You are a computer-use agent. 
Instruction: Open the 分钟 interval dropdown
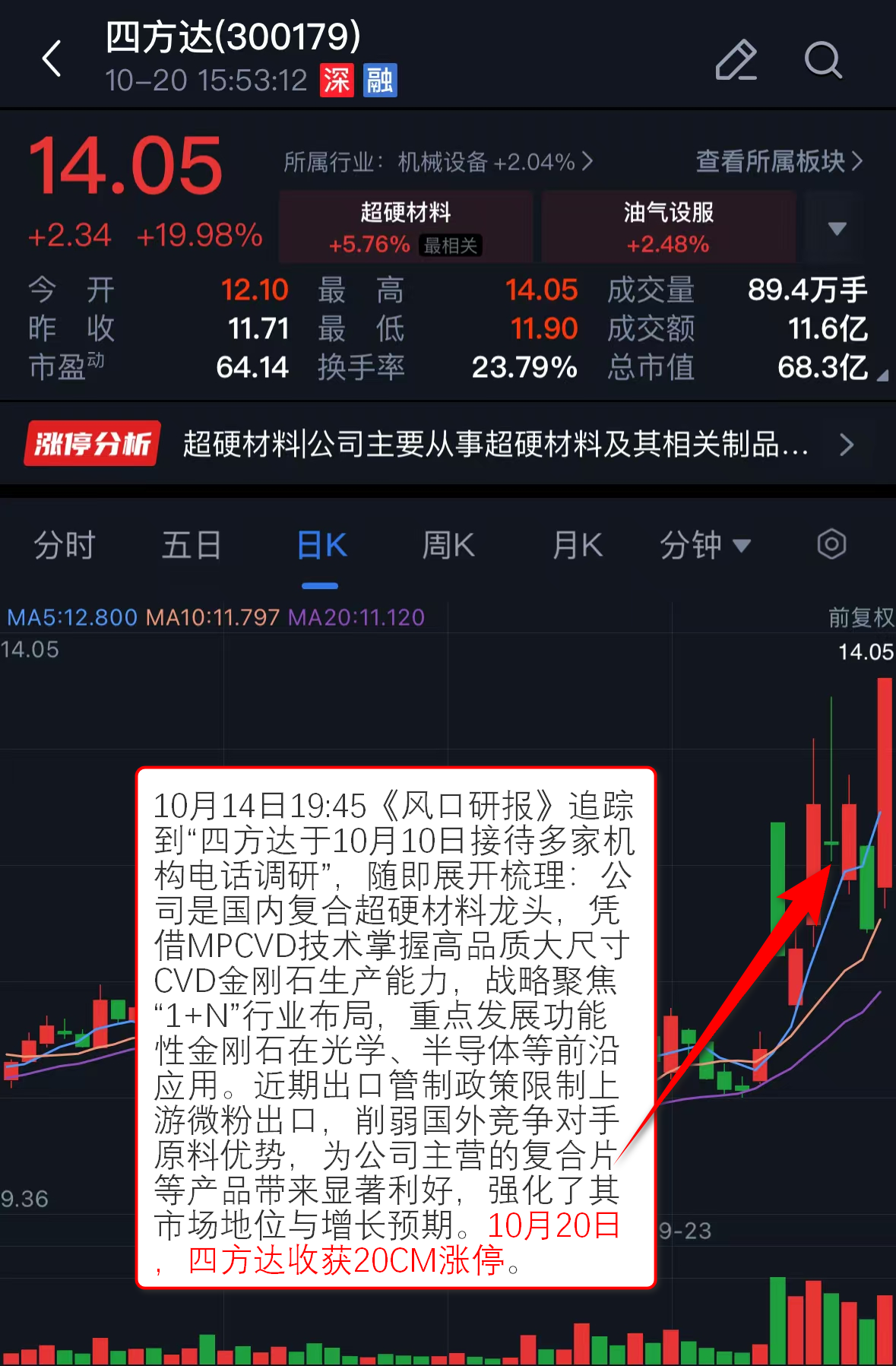pos(704,545)
